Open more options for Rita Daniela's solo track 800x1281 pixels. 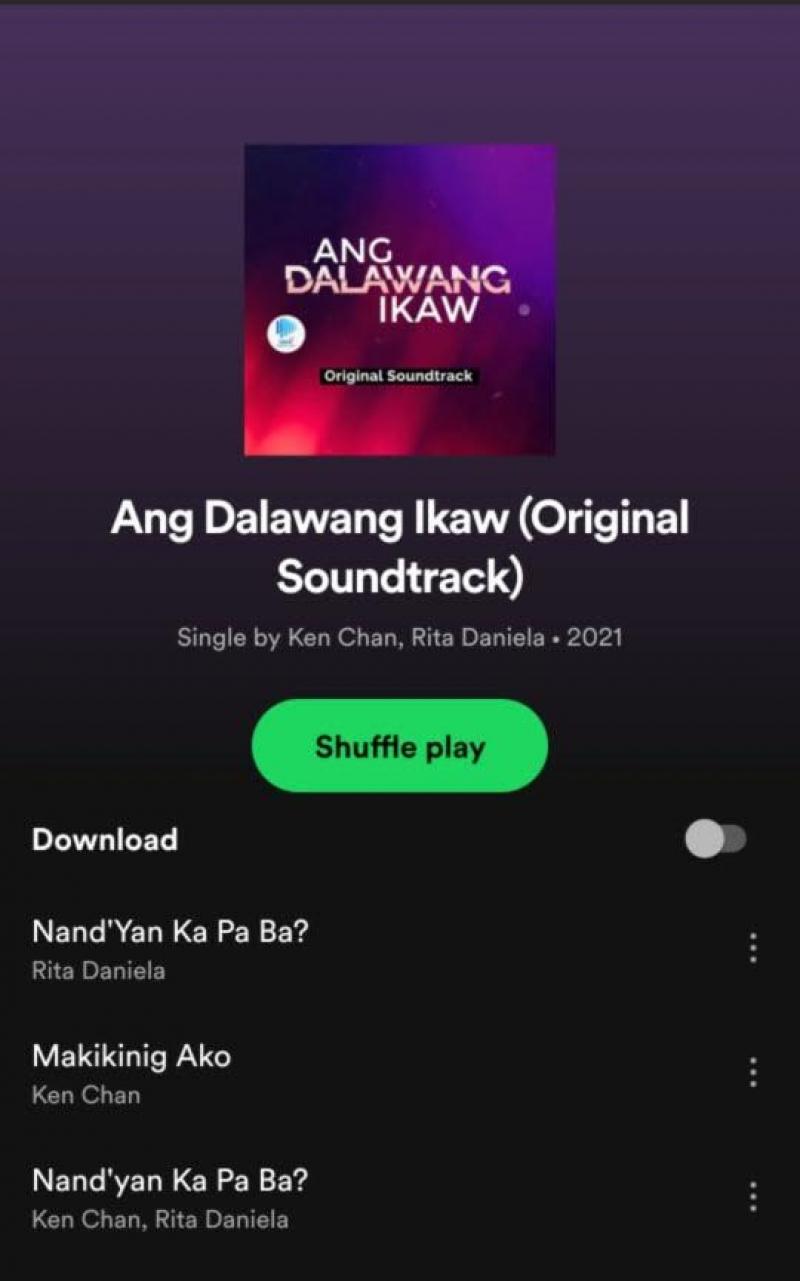tap(753, 947)
